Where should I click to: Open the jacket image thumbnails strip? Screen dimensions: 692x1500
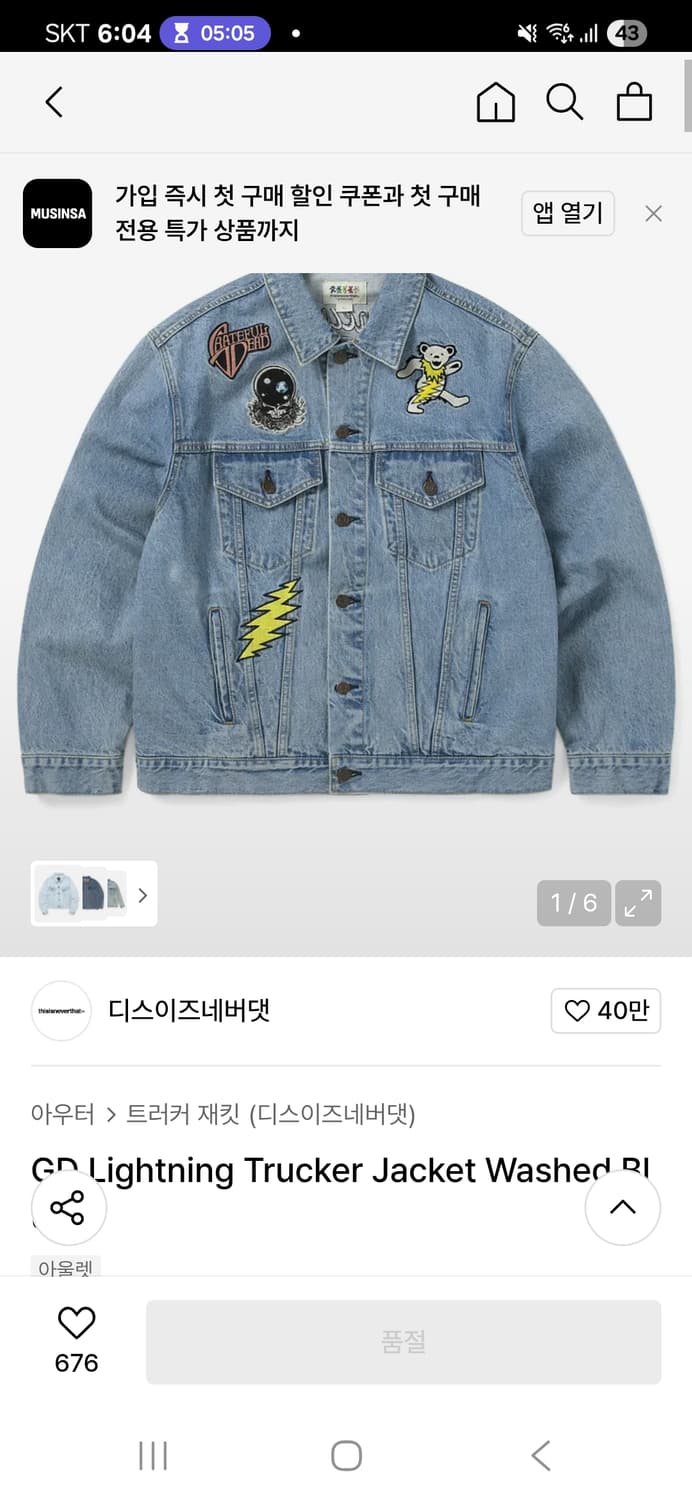94,893
